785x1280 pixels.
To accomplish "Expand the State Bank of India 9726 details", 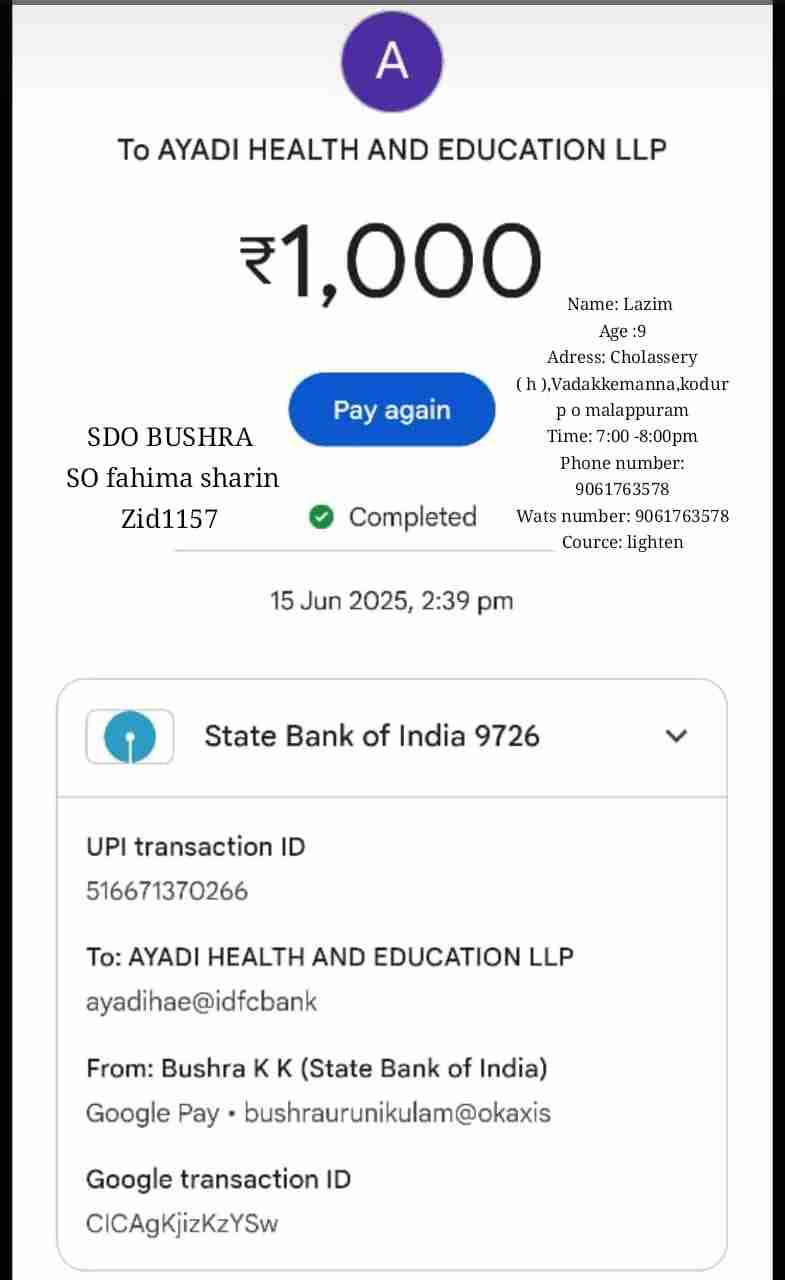I will (x=676, y=737).
